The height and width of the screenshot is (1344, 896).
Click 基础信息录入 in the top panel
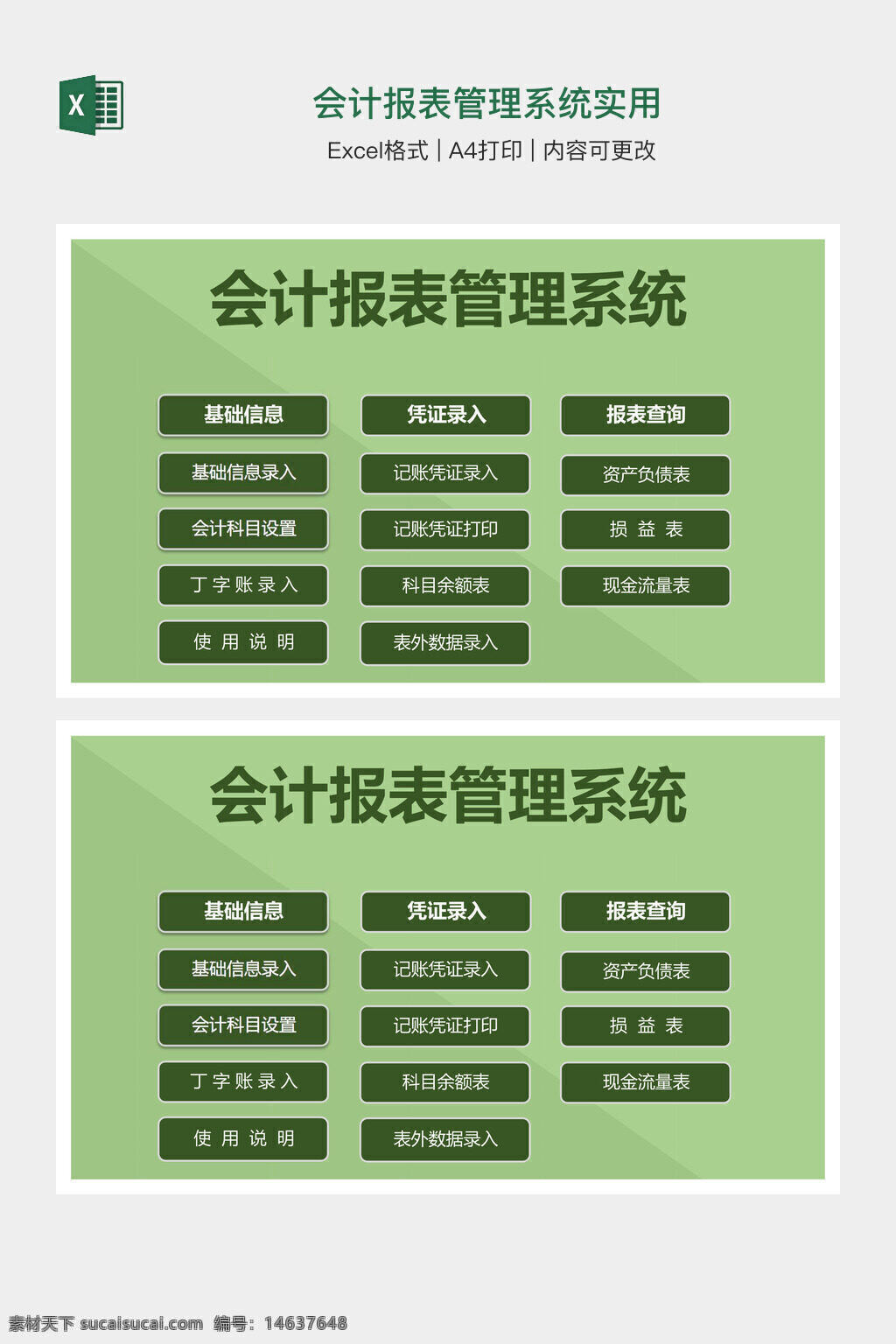242,473
